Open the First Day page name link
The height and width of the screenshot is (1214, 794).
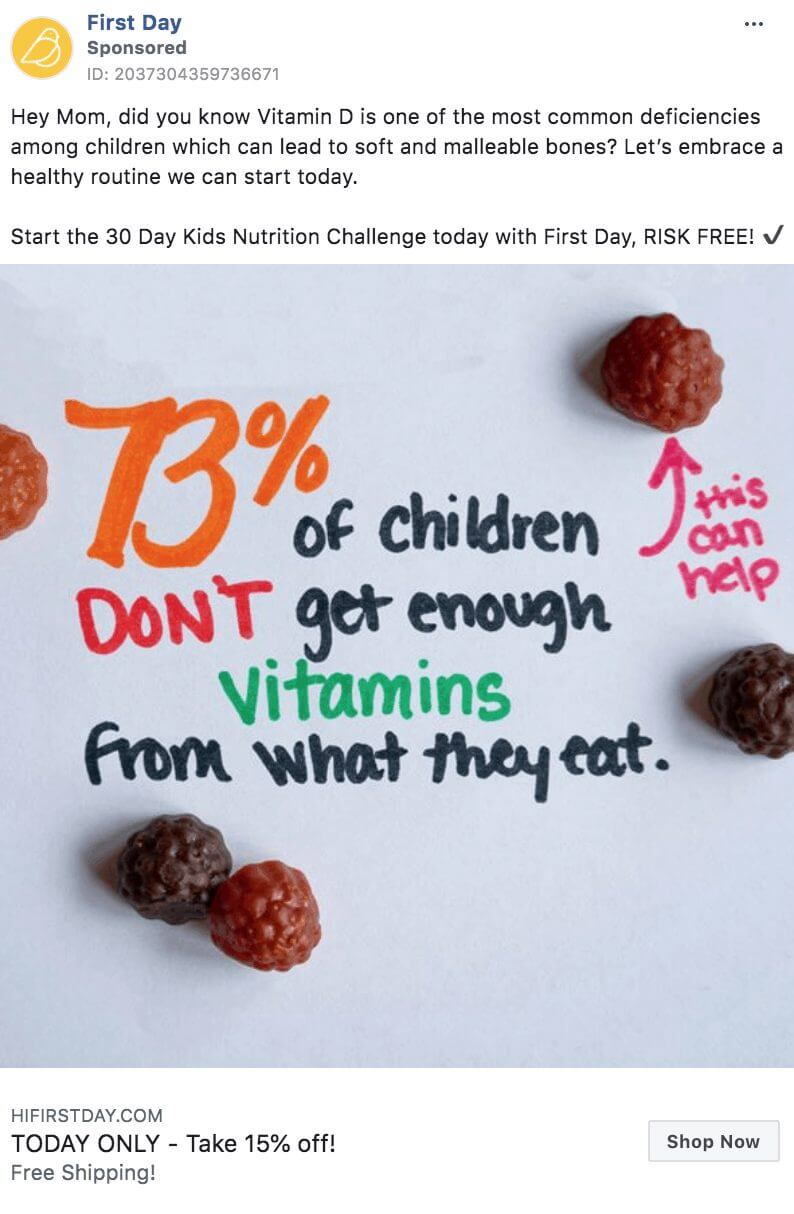click(134, 23)
